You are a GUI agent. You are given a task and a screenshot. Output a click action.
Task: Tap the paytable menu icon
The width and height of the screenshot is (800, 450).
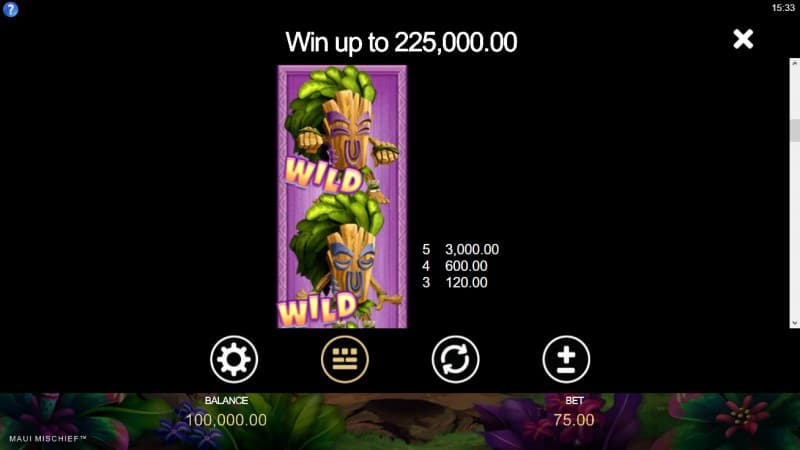345,358
